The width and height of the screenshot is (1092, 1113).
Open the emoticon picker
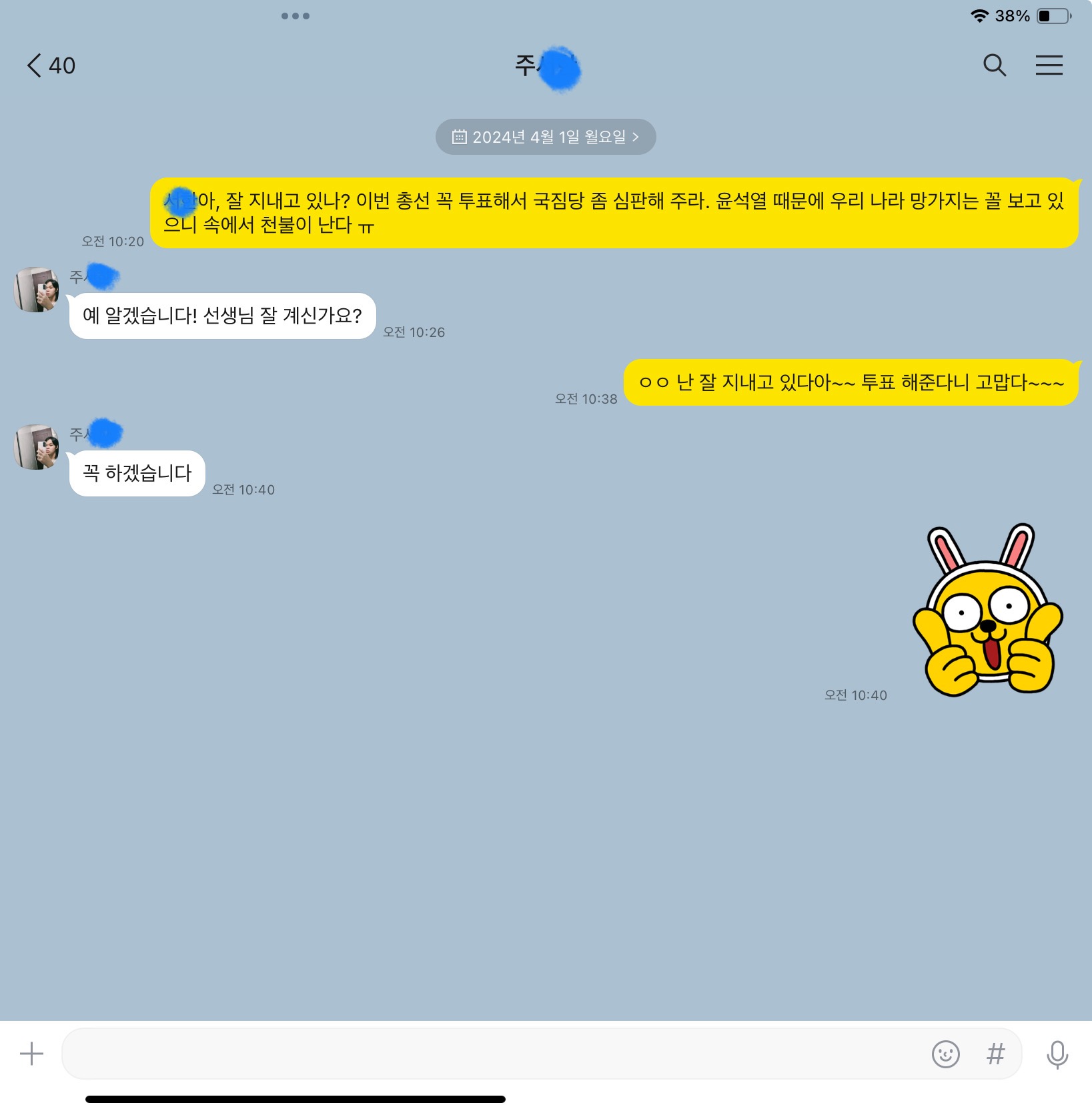coord(945,1054)
